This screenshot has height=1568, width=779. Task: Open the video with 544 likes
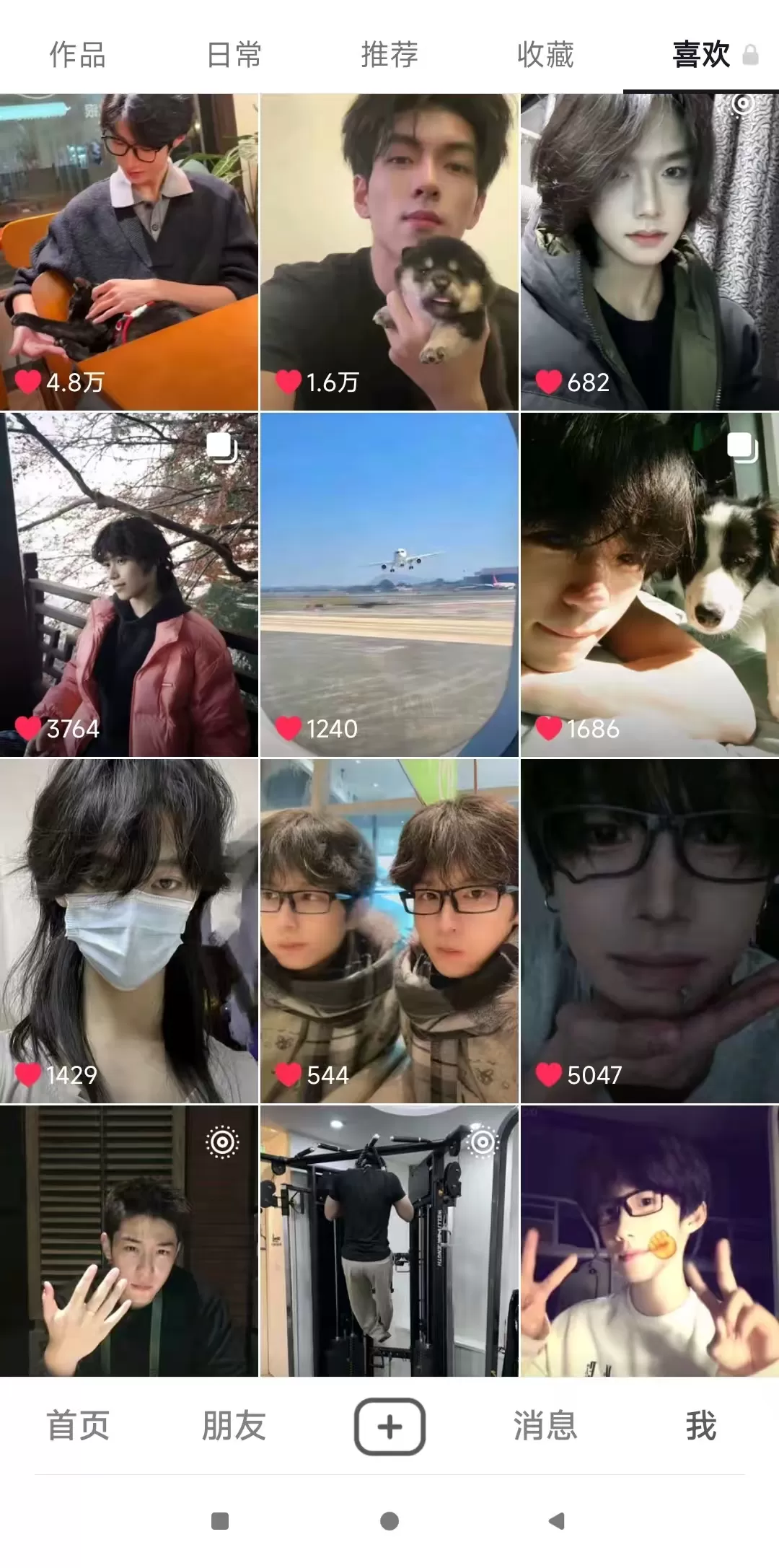pyautogui.click(x=389, y=931)
